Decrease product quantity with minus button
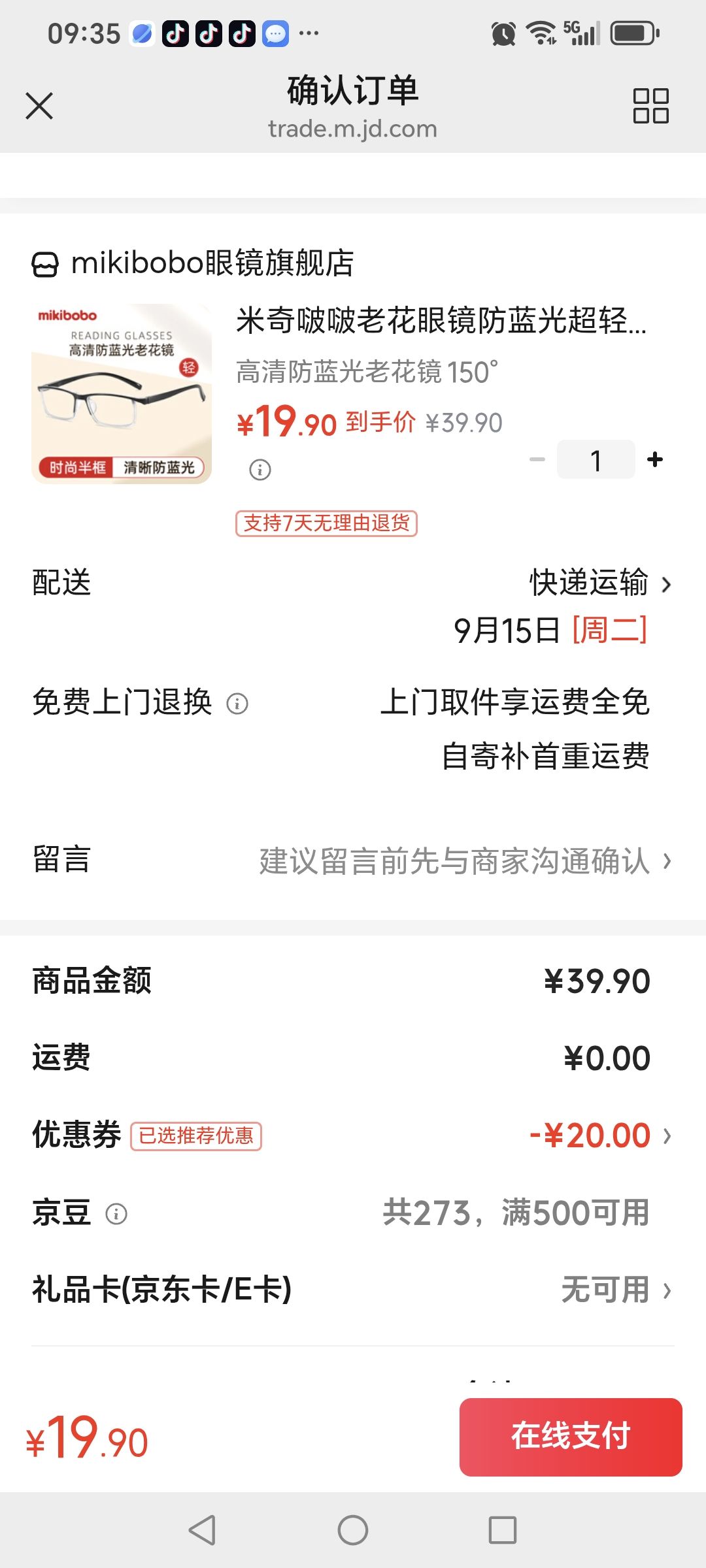This screenshot has height=1568, width=706. (537, 459)
